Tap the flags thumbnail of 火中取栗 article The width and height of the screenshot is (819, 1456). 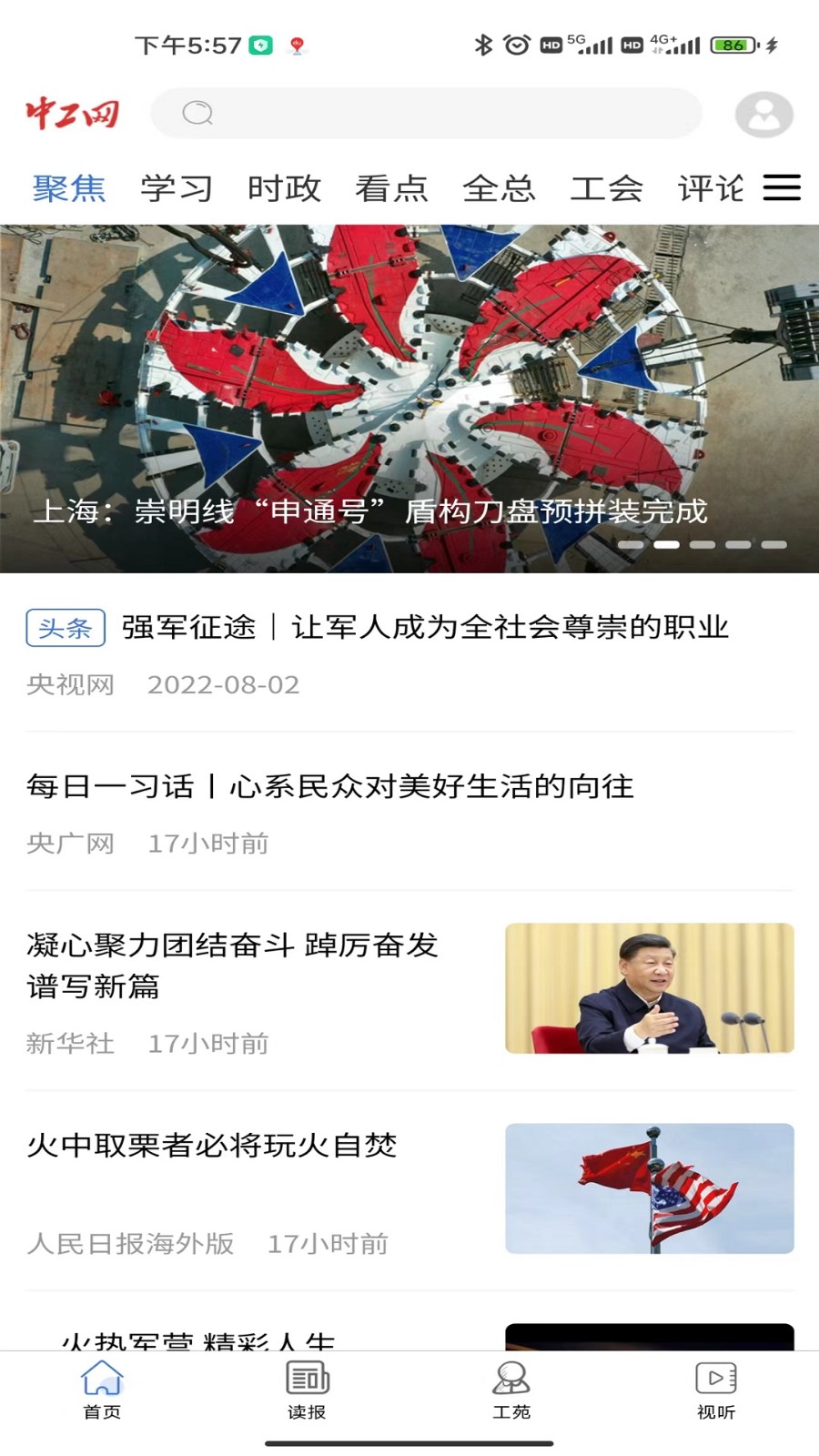(x=651, y=1188)
